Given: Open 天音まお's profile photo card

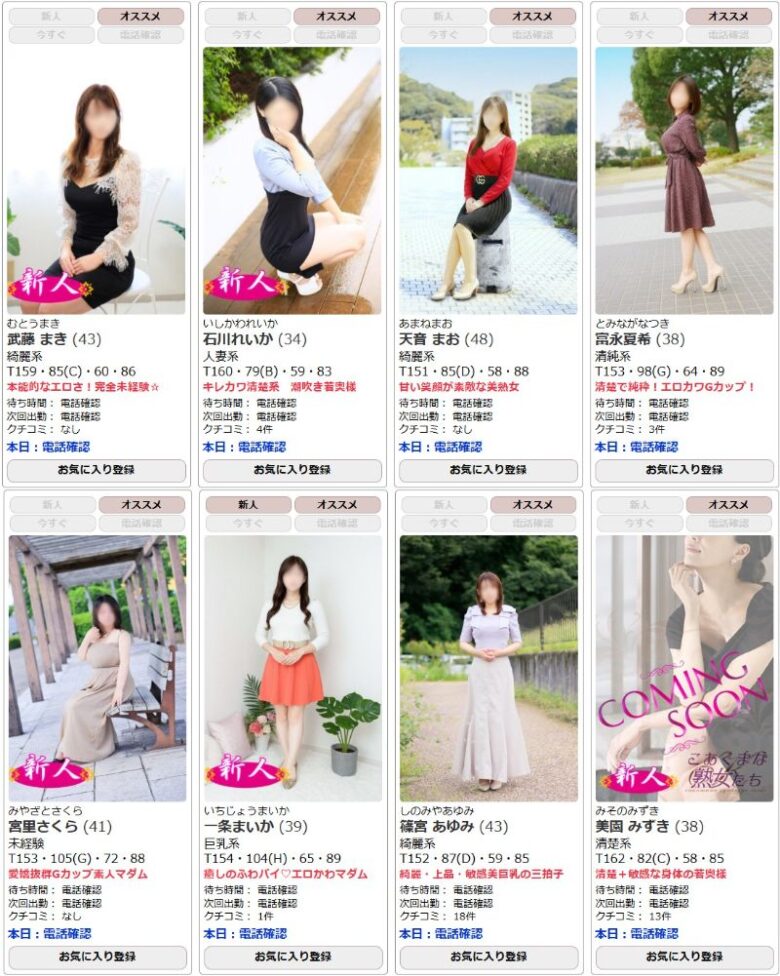Looking at the screenshot, I should point(488,180).
